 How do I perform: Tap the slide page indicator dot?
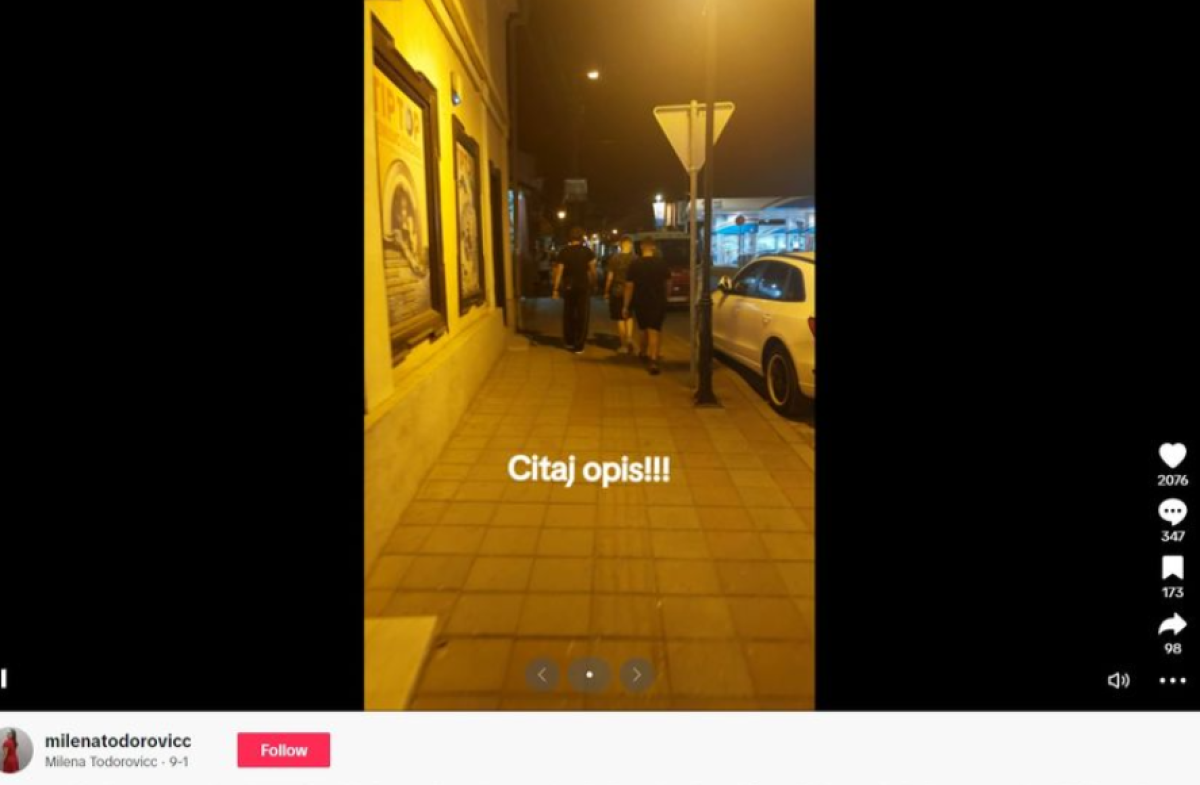[589, 675]
